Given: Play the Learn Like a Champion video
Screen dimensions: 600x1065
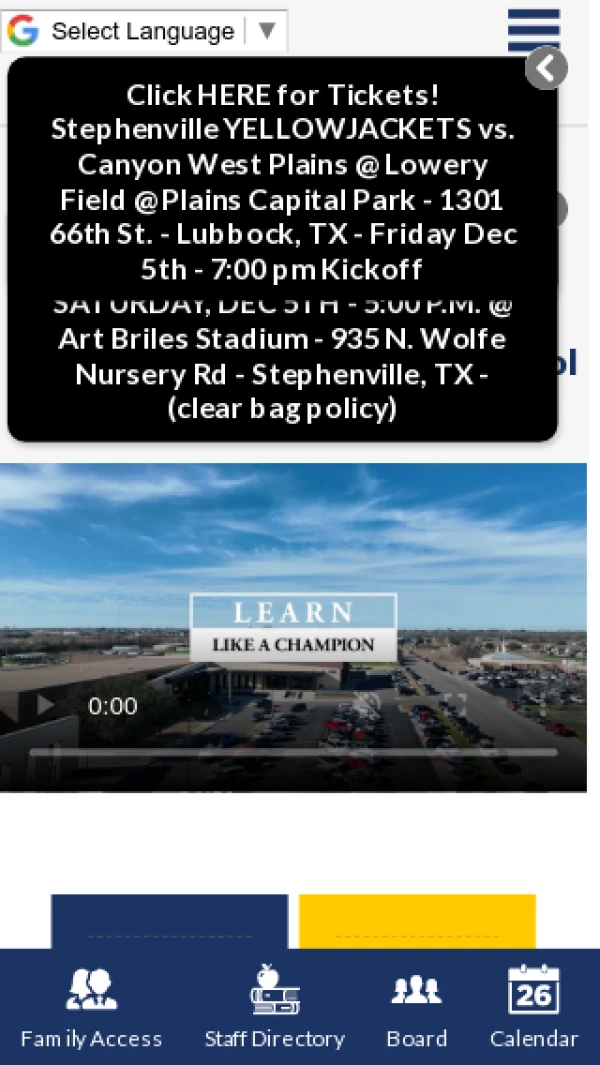Looking at the screenshot, I should coord(46,706).
